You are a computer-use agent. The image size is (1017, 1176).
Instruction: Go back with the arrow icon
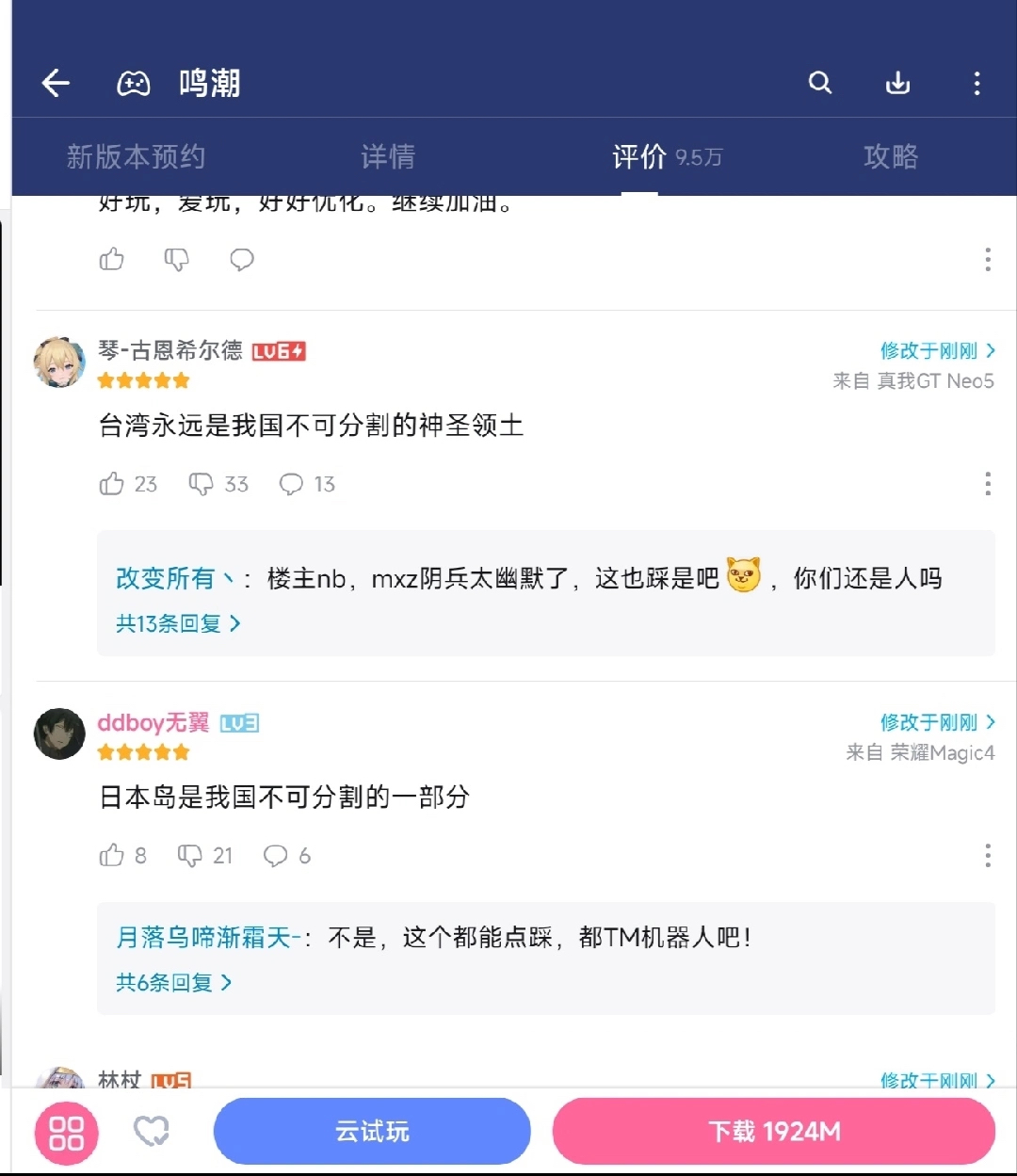click(x=56, y=83)
